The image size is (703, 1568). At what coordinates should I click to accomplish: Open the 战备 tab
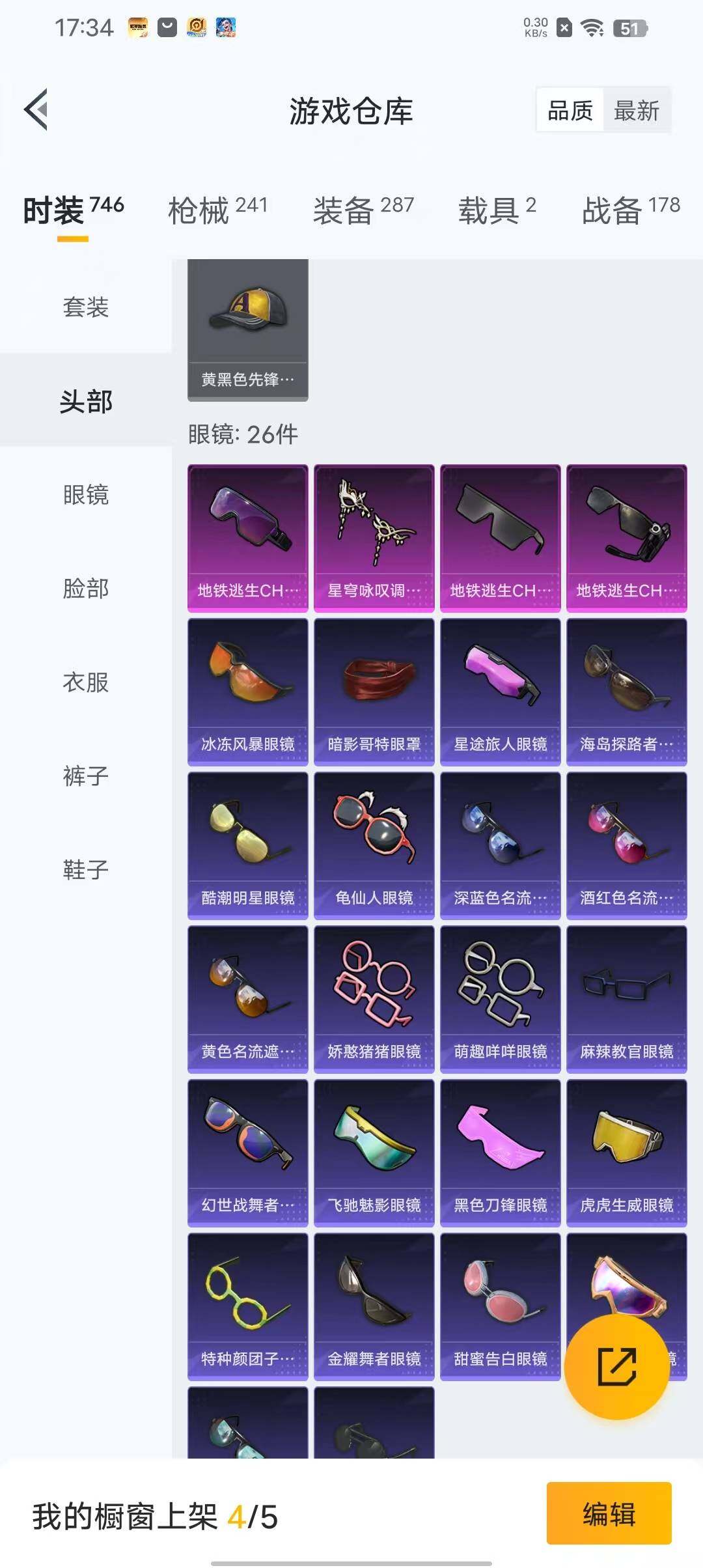(630, 210)
